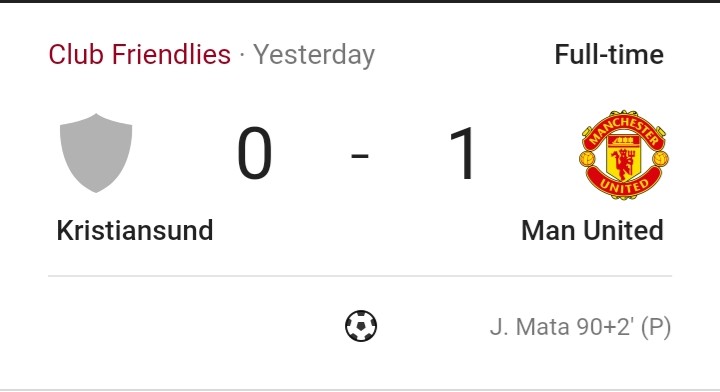Open the Man United team page
720x392 pixels.
pos(592,230)
